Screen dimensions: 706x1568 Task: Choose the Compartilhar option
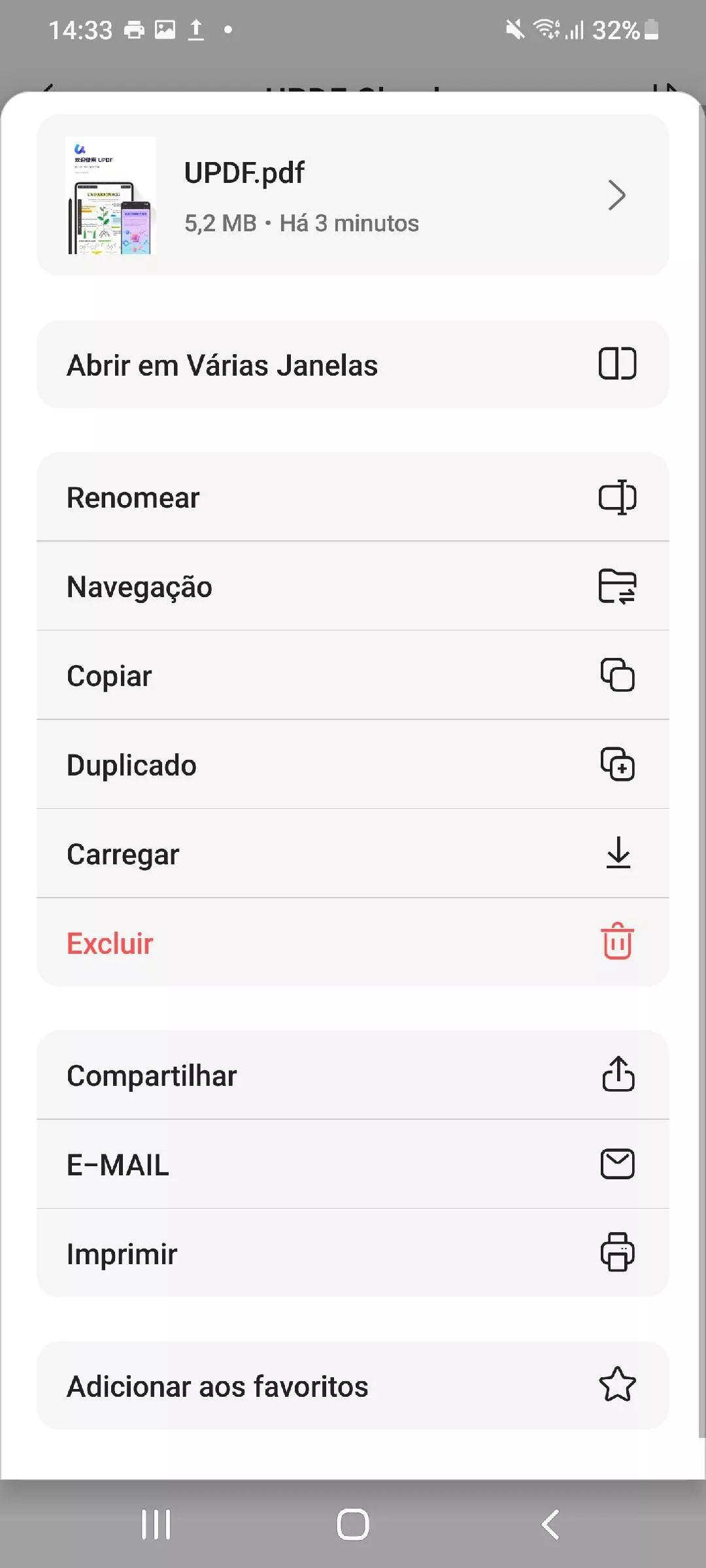coord(151,1075)
